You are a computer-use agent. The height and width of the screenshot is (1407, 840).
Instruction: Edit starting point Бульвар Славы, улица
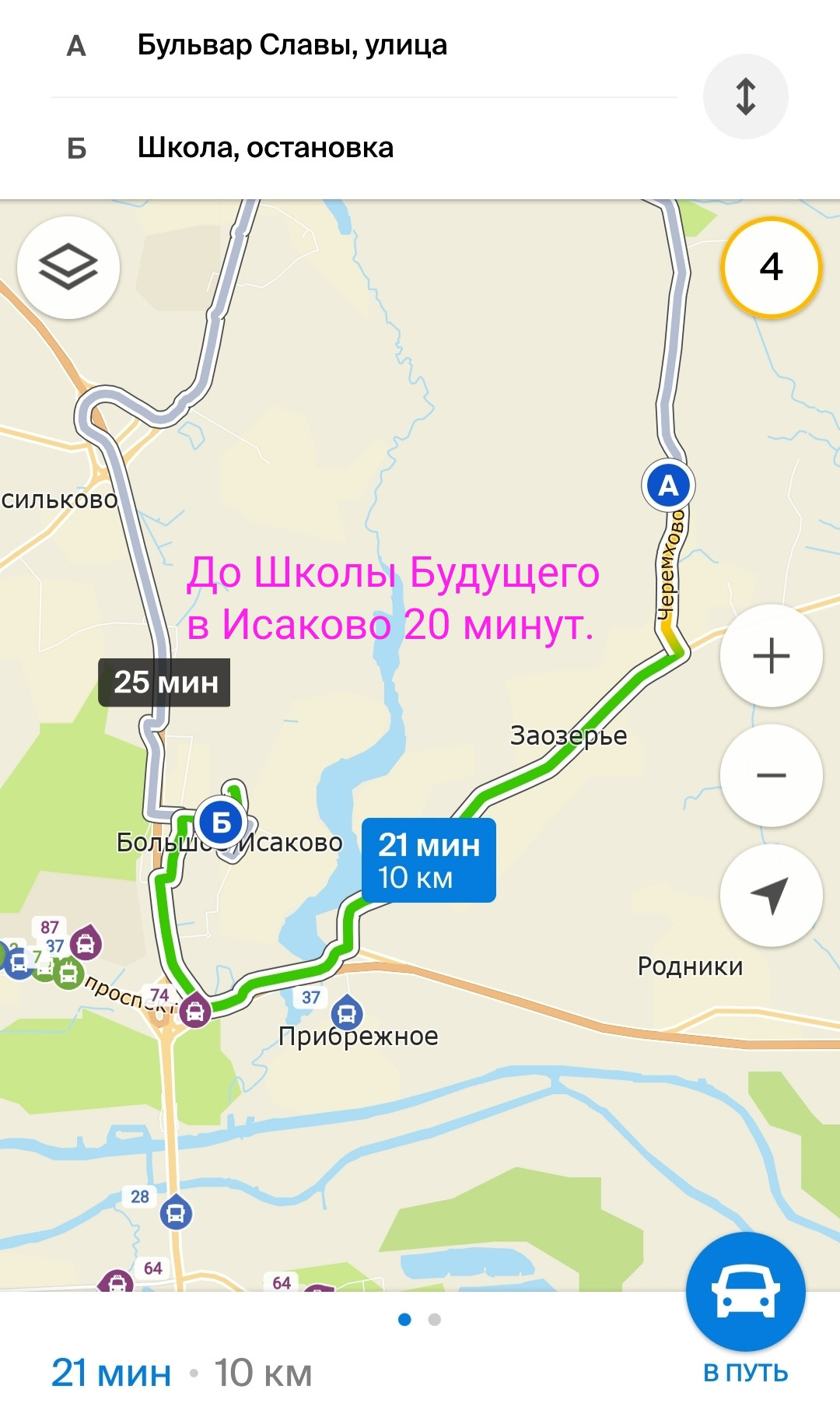pyautogui.click(x=292, y=46)
